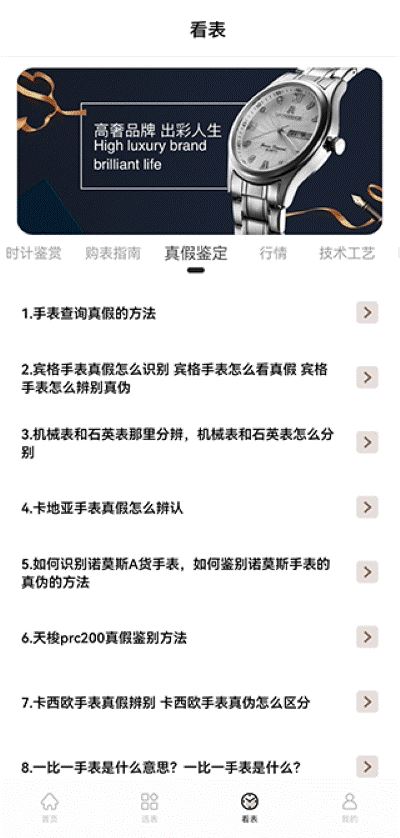Screen dimensions: 400x838
Task: Switch to the 时计鉴赏 tab
Action: tap(34, 253)
